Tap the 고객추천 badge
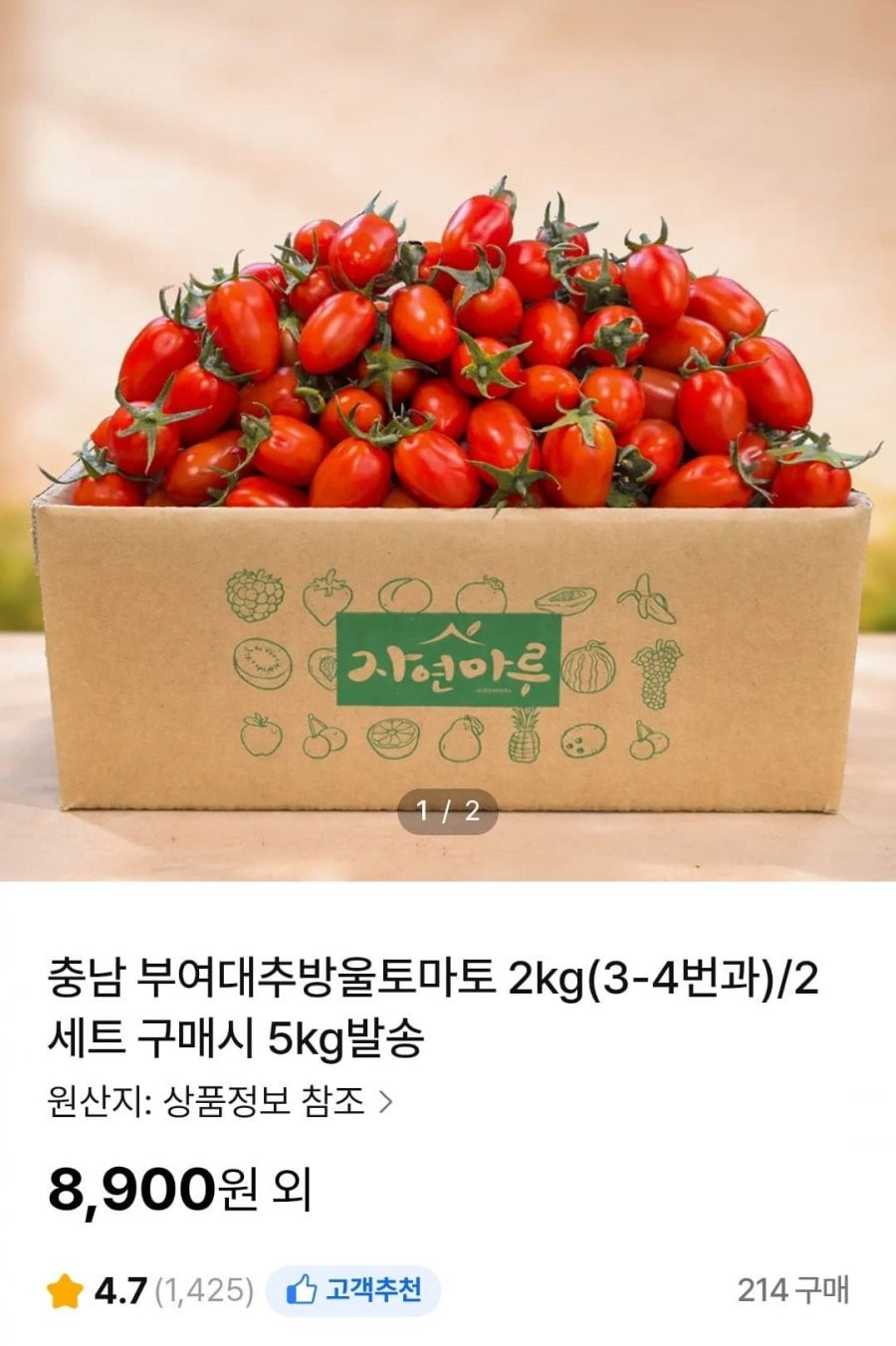896x1346 pixels. click(353, 1291)
